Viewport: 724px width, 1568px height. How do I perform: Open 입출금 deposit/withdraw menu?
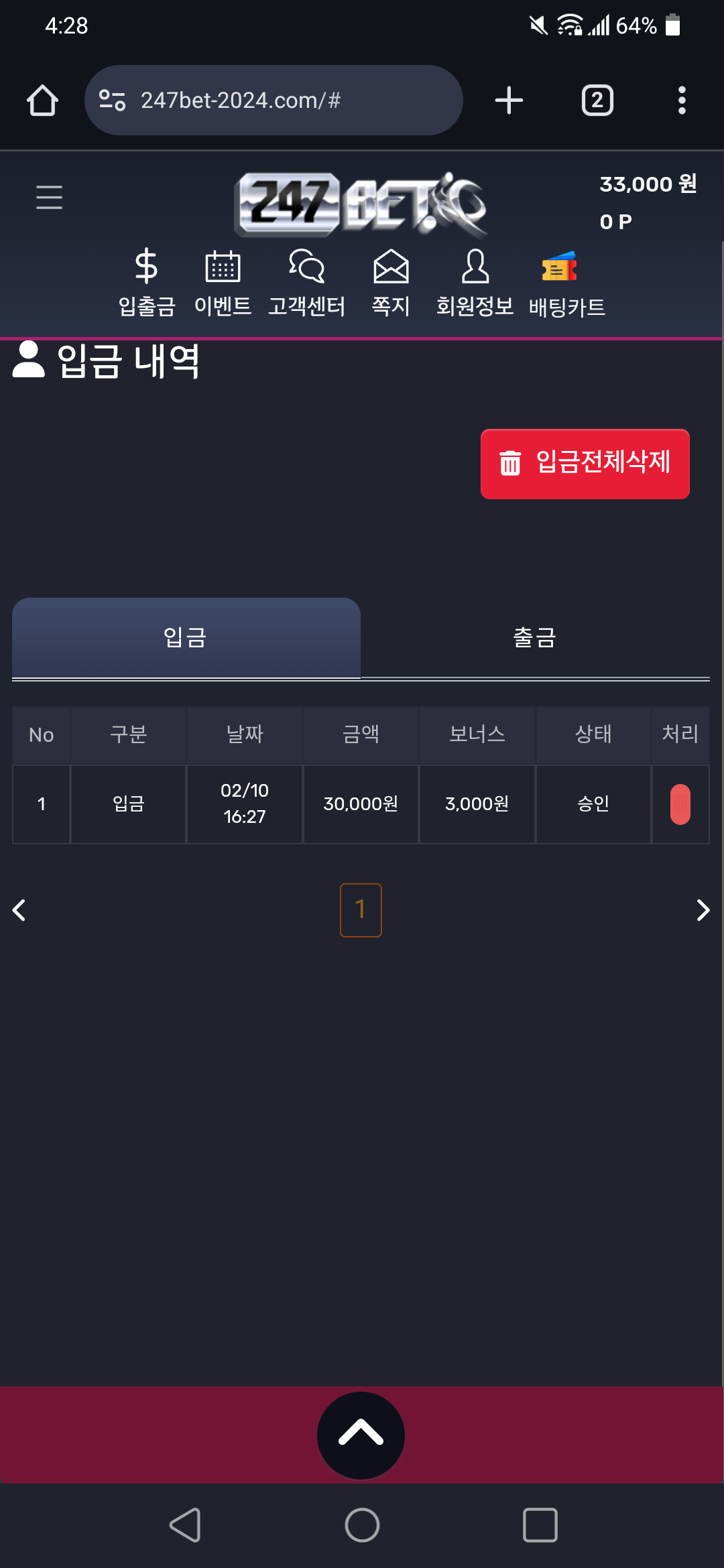pos(147,283)
